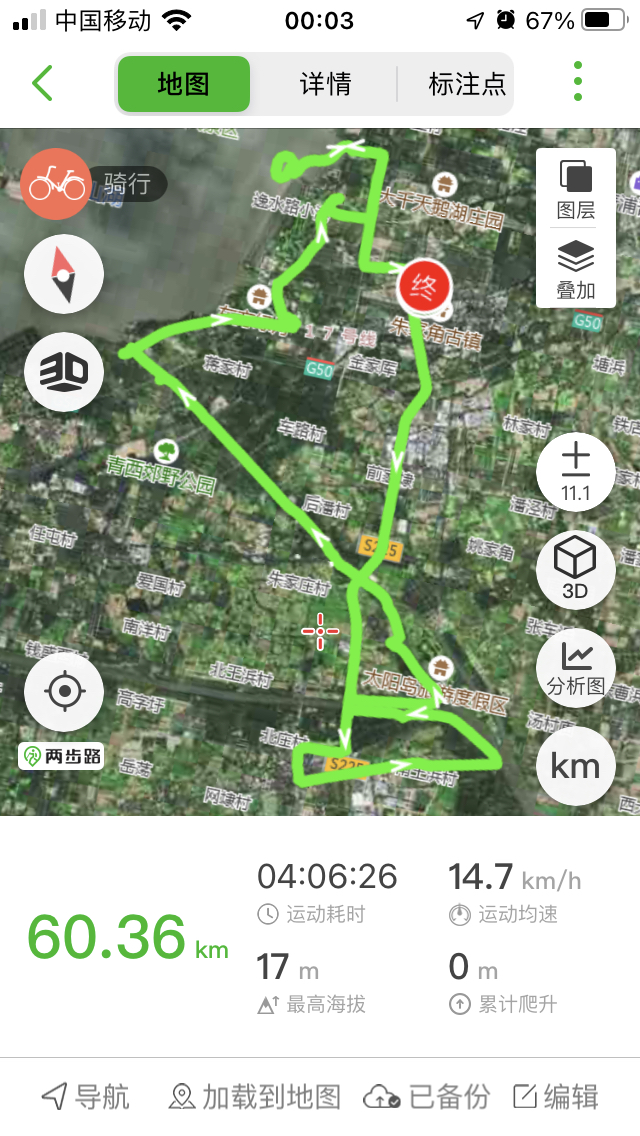Open the 图层 layers option
Screen dimensions: 640x1136
576,189
